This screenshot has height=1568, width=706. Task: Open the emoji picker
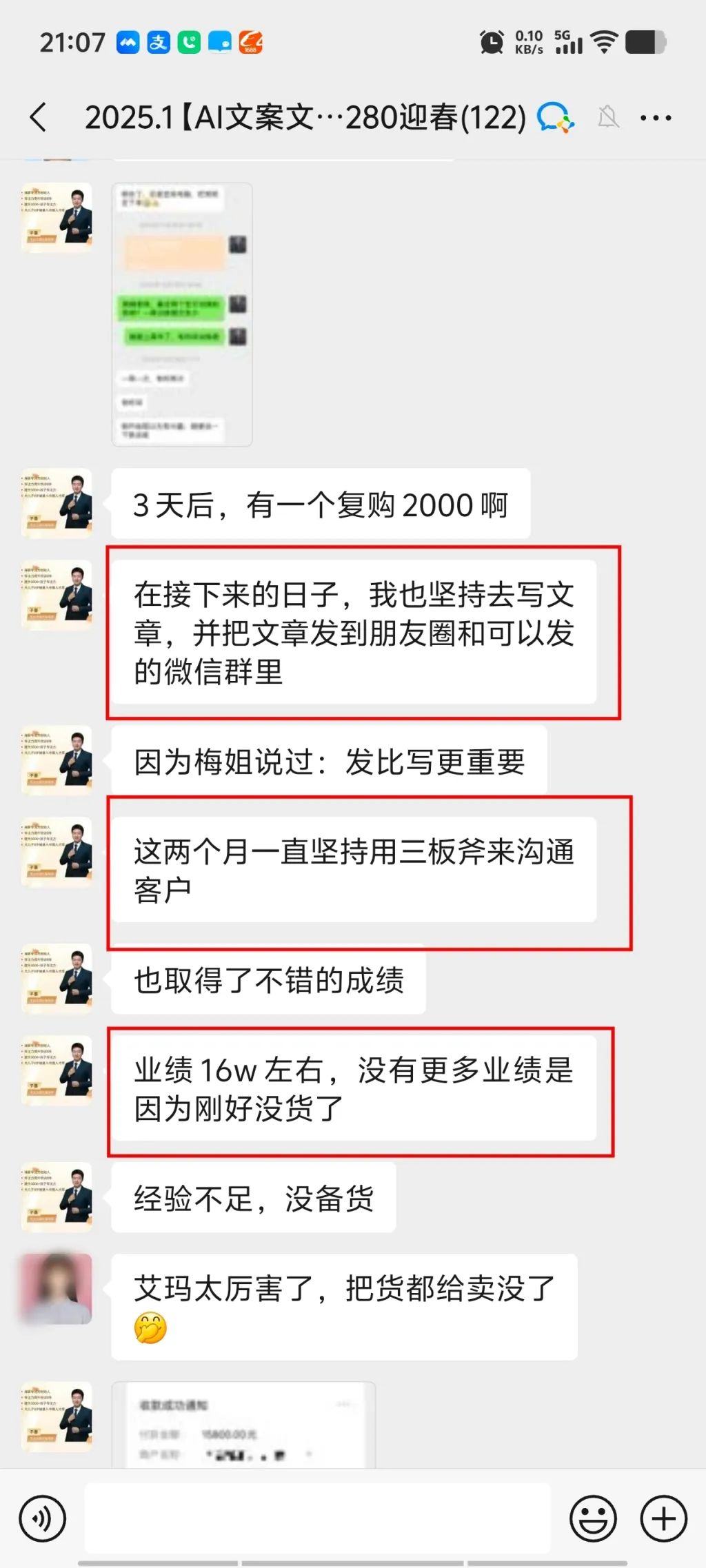pos(592,1518)
